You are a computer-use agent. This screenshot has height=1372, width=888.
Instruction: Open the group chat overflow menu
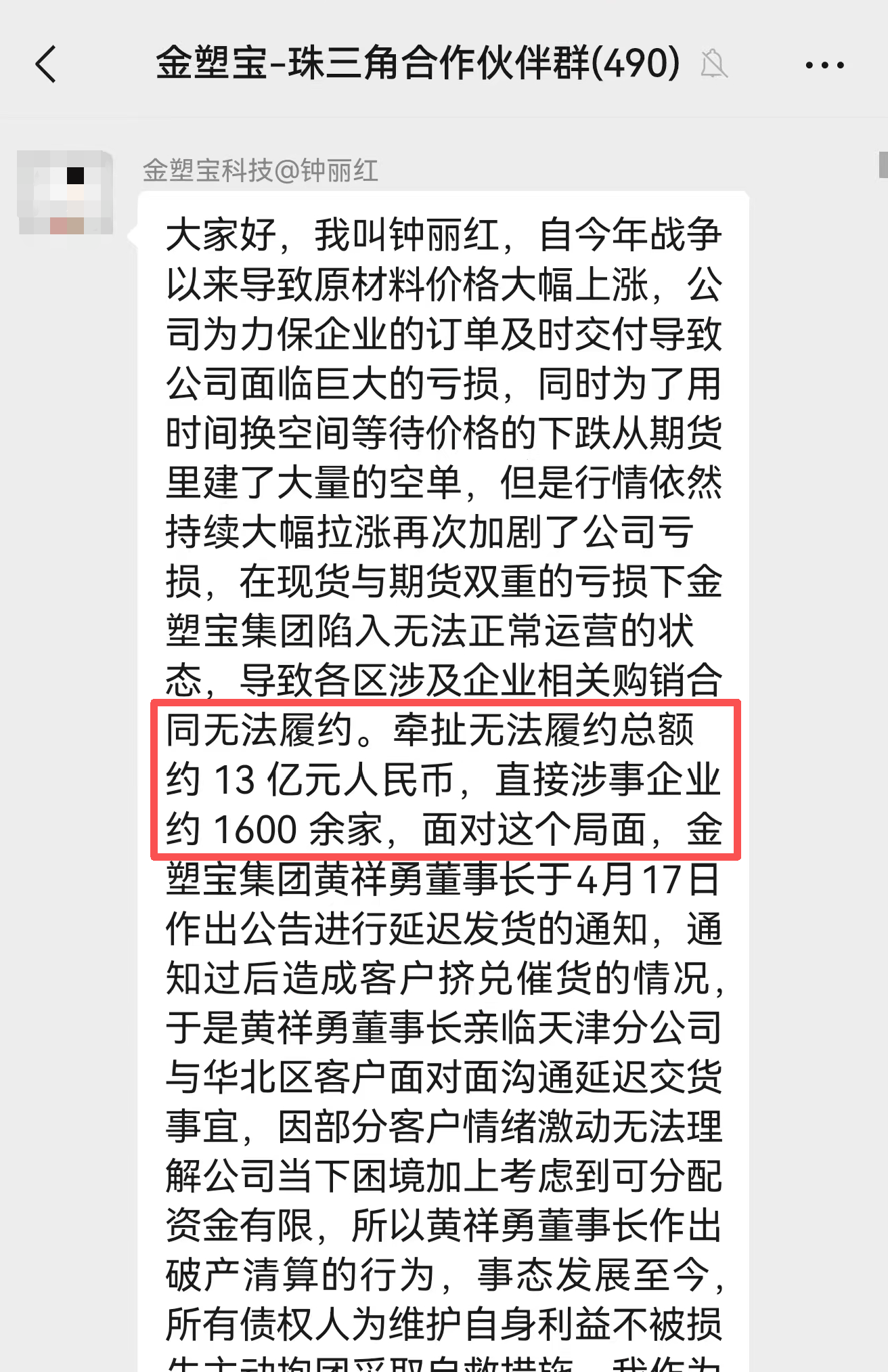point(824,66)
